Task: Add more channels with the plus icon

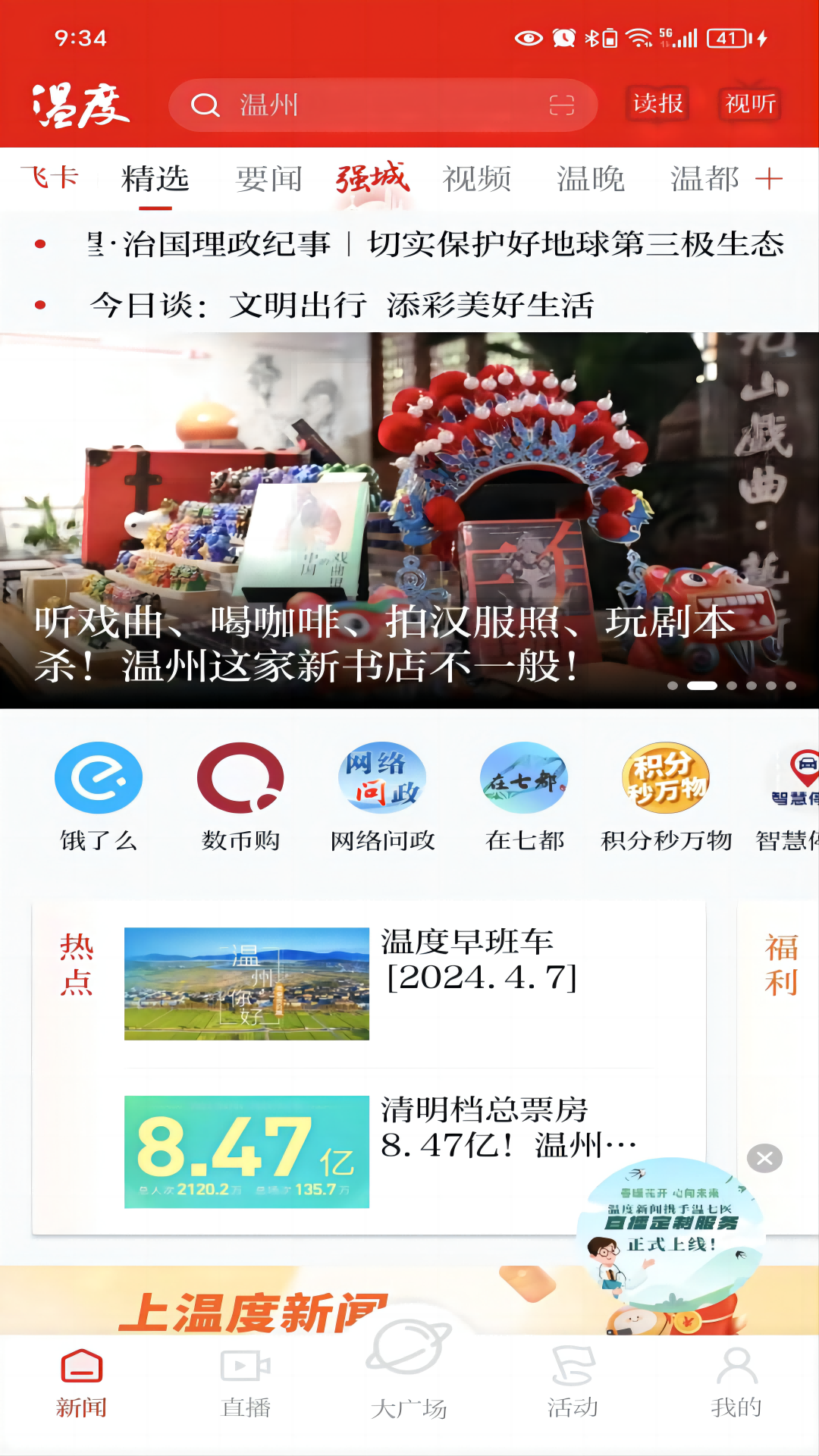Action: pos(769,180)
